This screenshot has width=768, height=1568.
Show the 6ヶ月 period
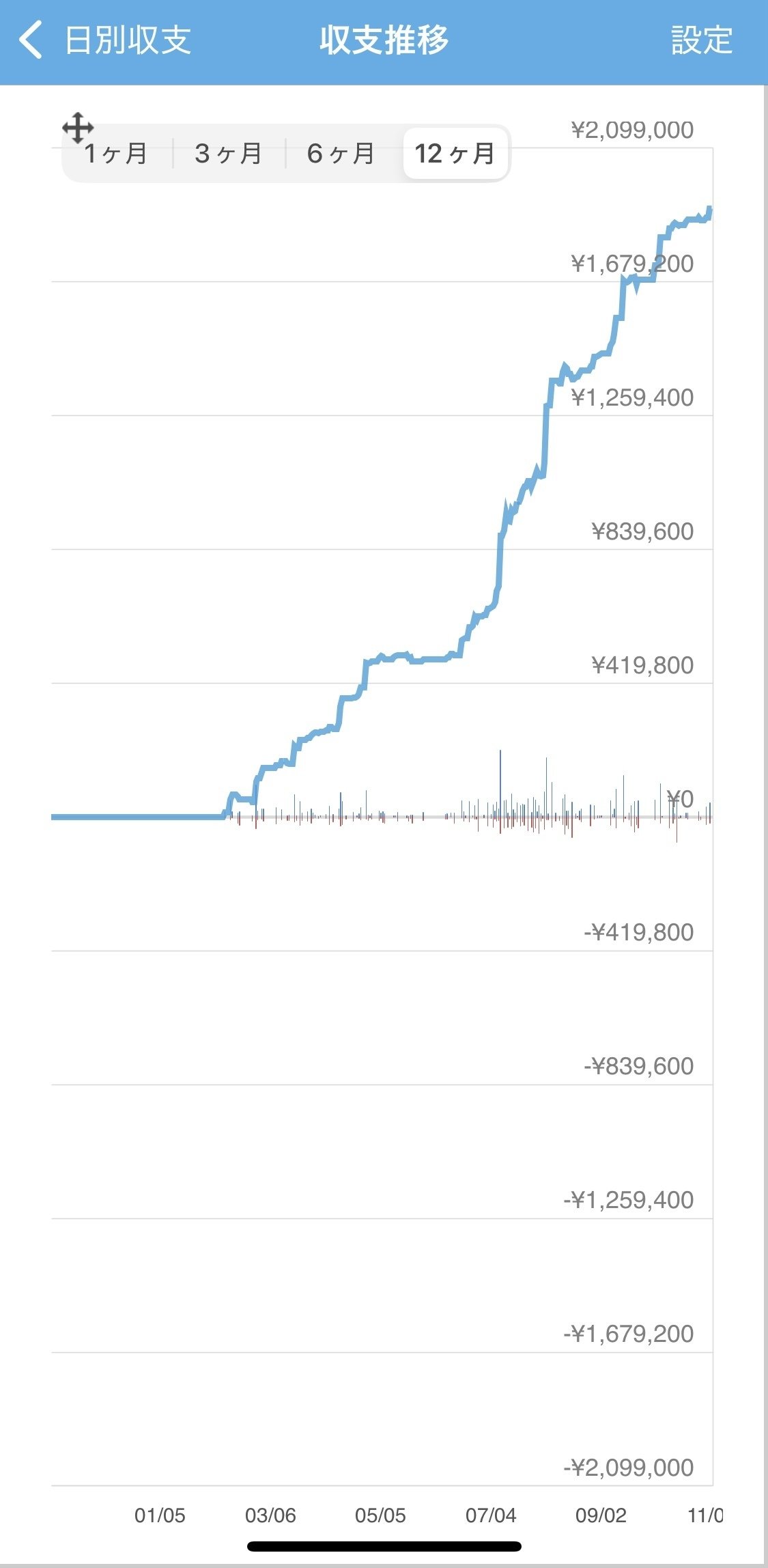click(x=341, y=154)
